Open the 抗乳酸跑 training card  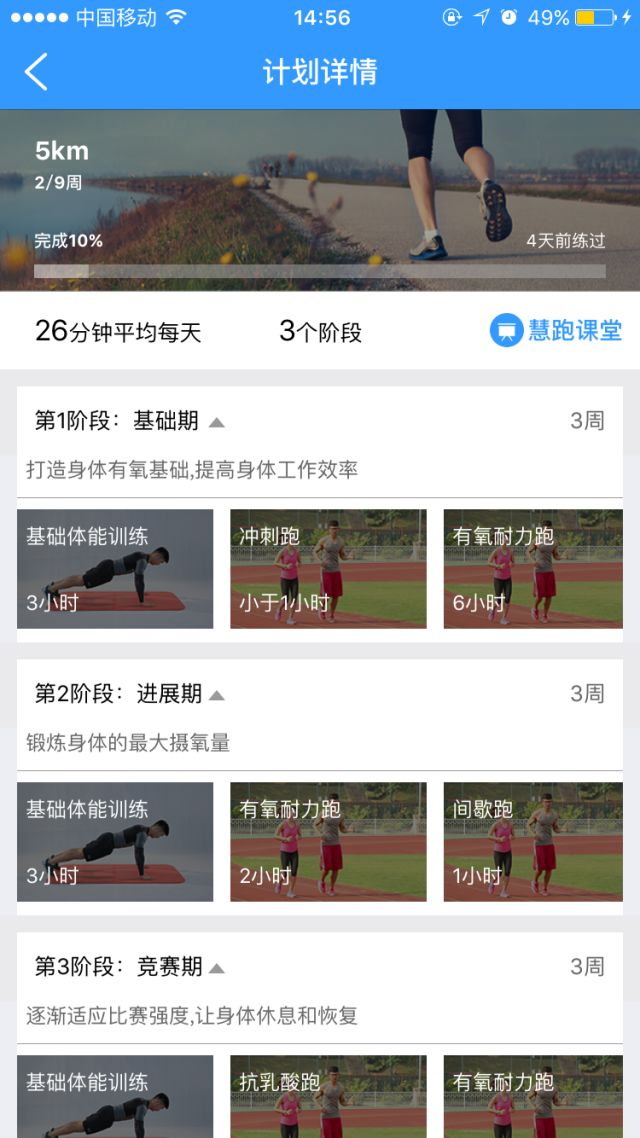pyautogui.click(x=328, y=1097)
